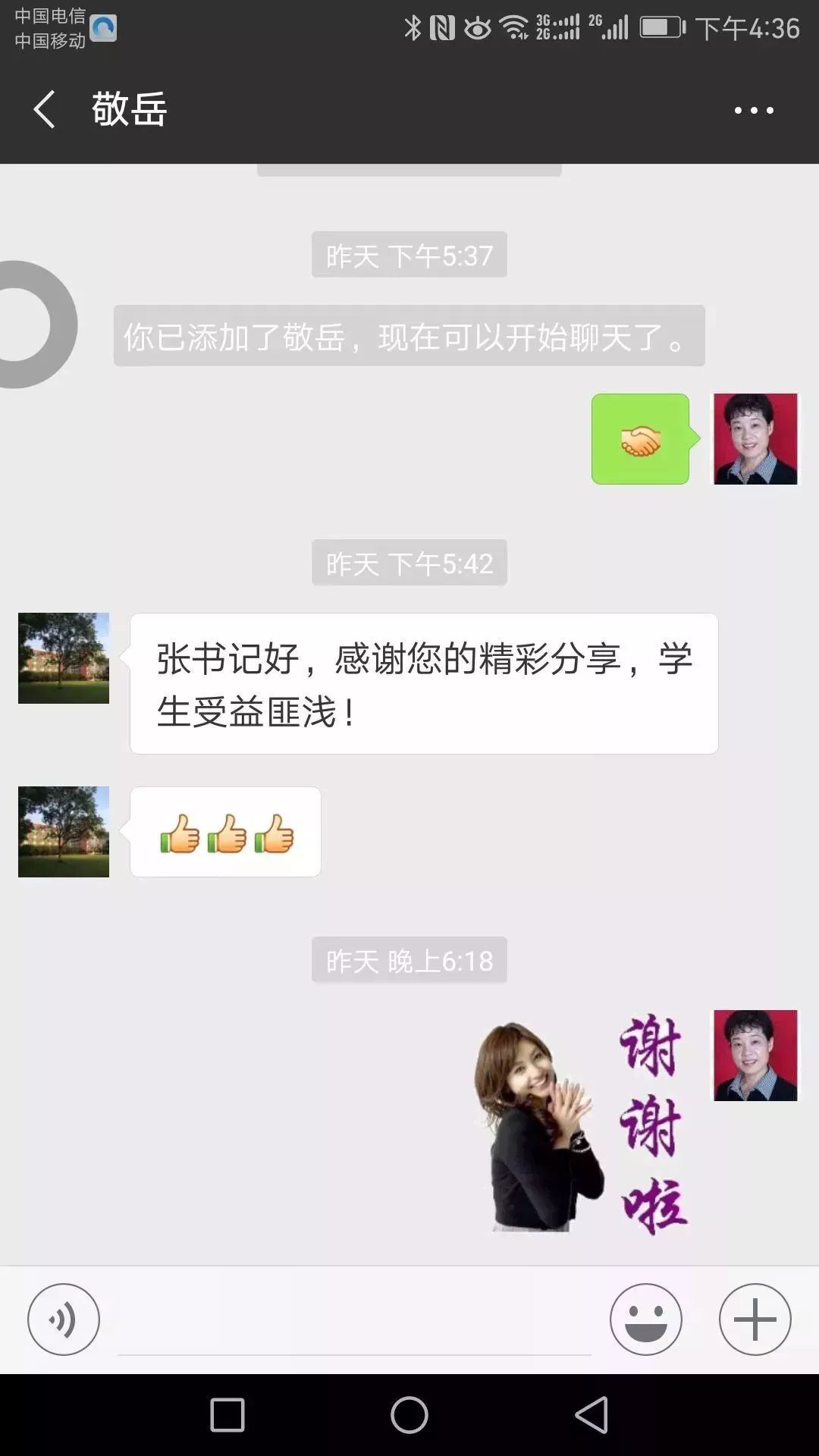Open the chat options menu

click(x=754, y=111)
